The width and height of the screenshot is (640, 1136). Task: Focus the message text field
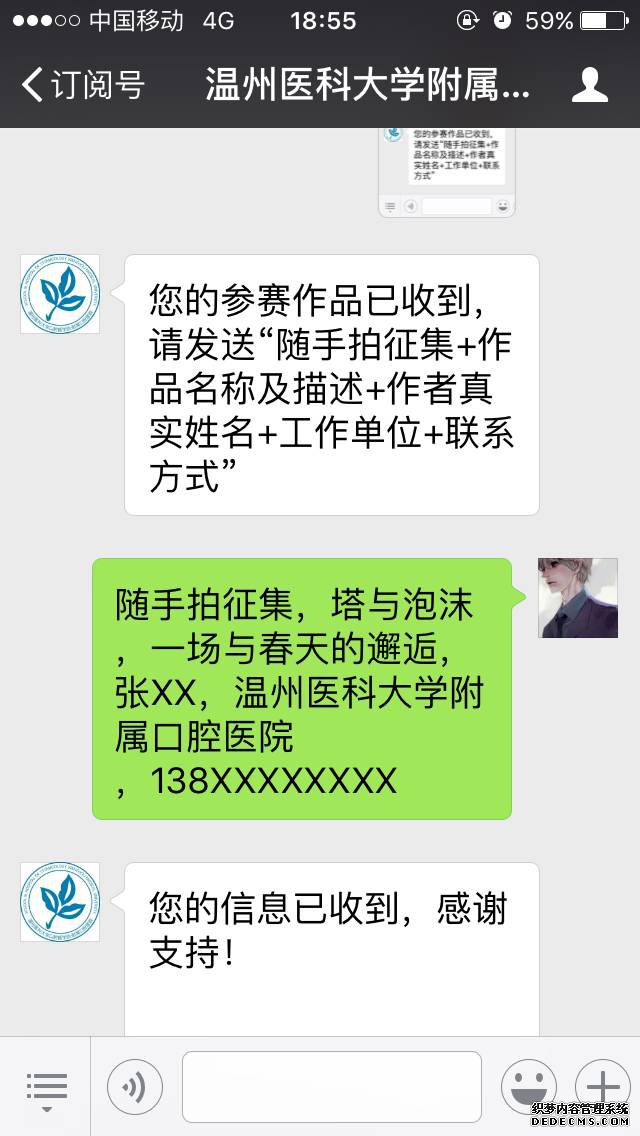(331, 1087)
